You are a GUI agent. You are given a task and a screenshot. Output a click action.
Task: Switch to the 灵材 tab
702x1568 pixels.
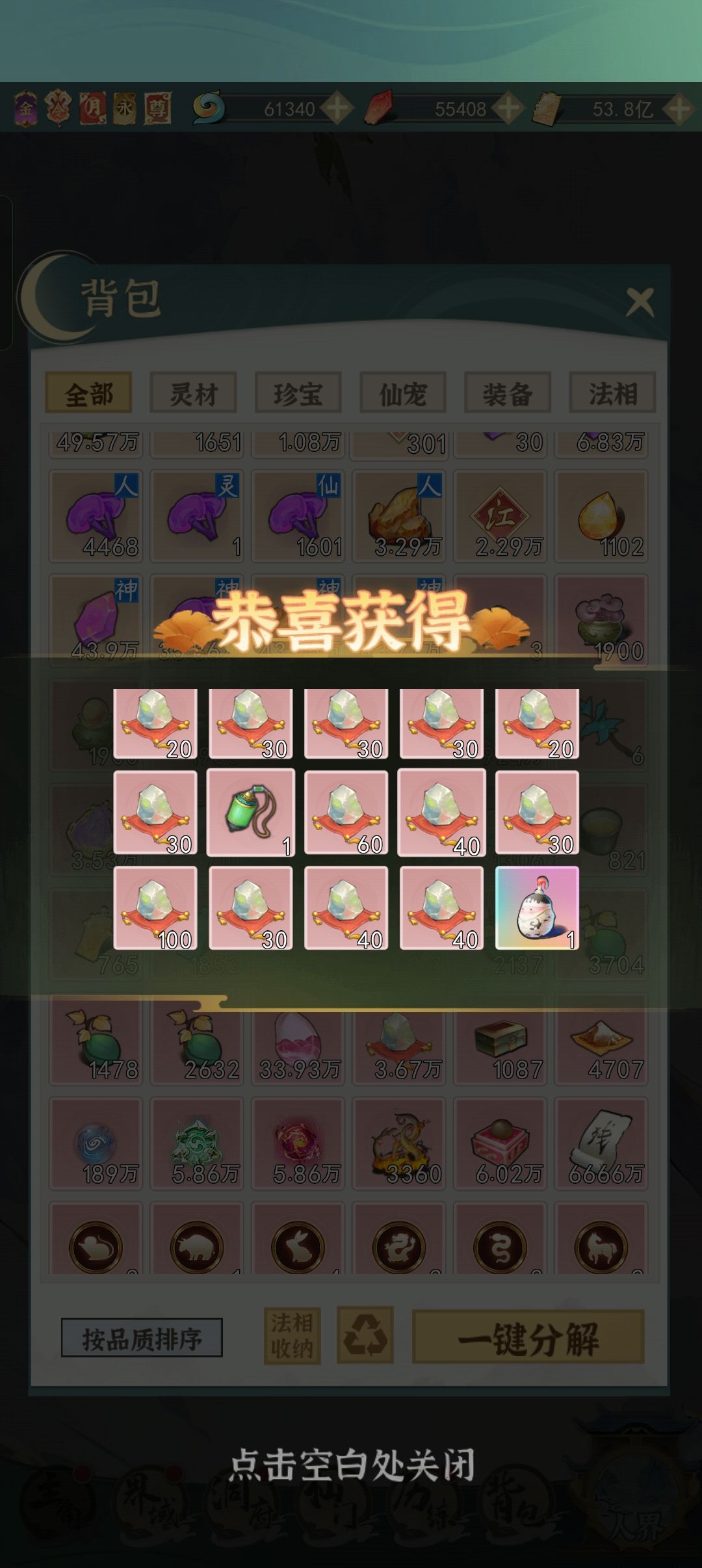click(x=193, y=393)
